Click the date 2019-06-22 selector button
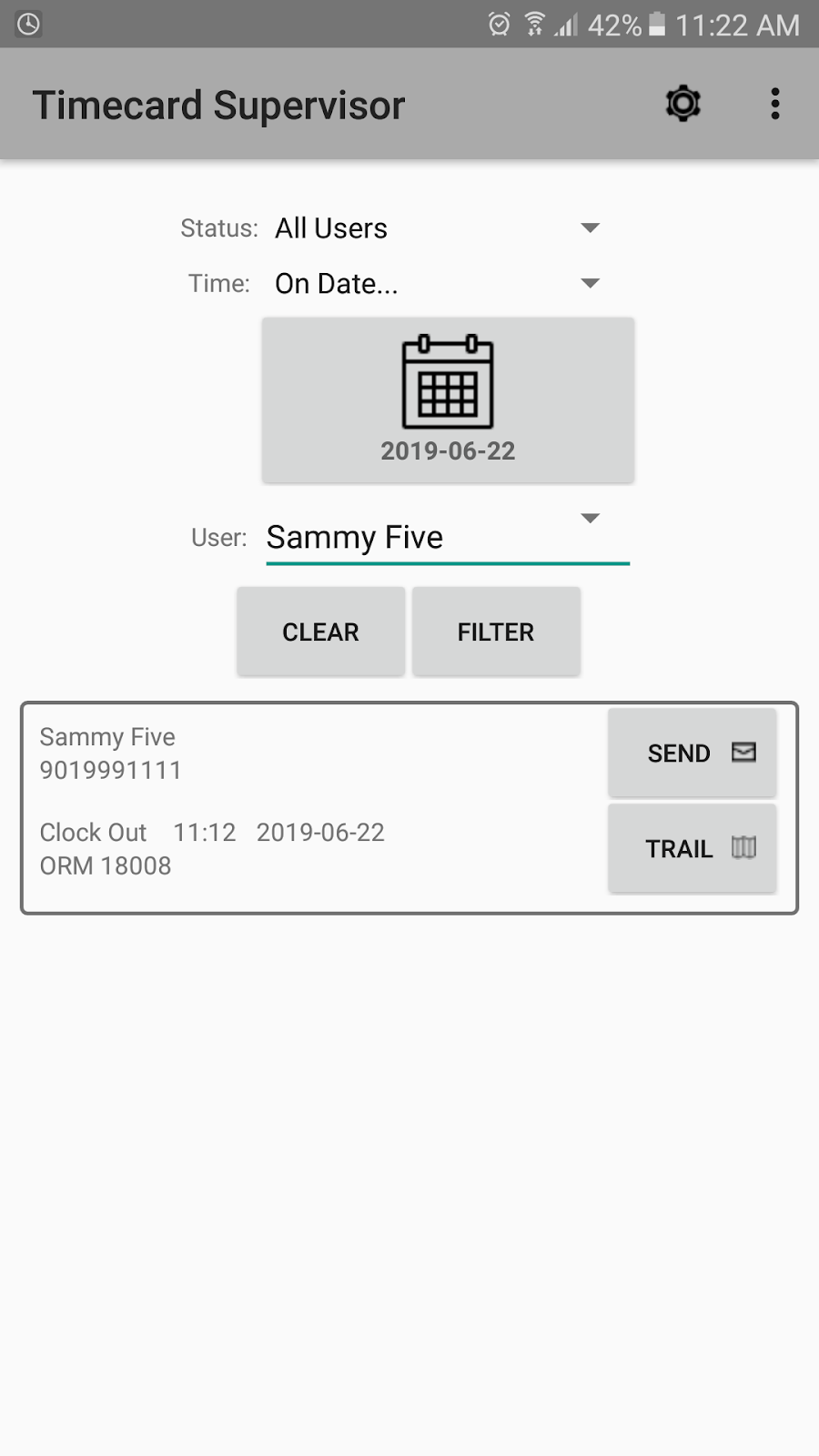Viewport: 819px width, 1456px height. tap(448, 450)
